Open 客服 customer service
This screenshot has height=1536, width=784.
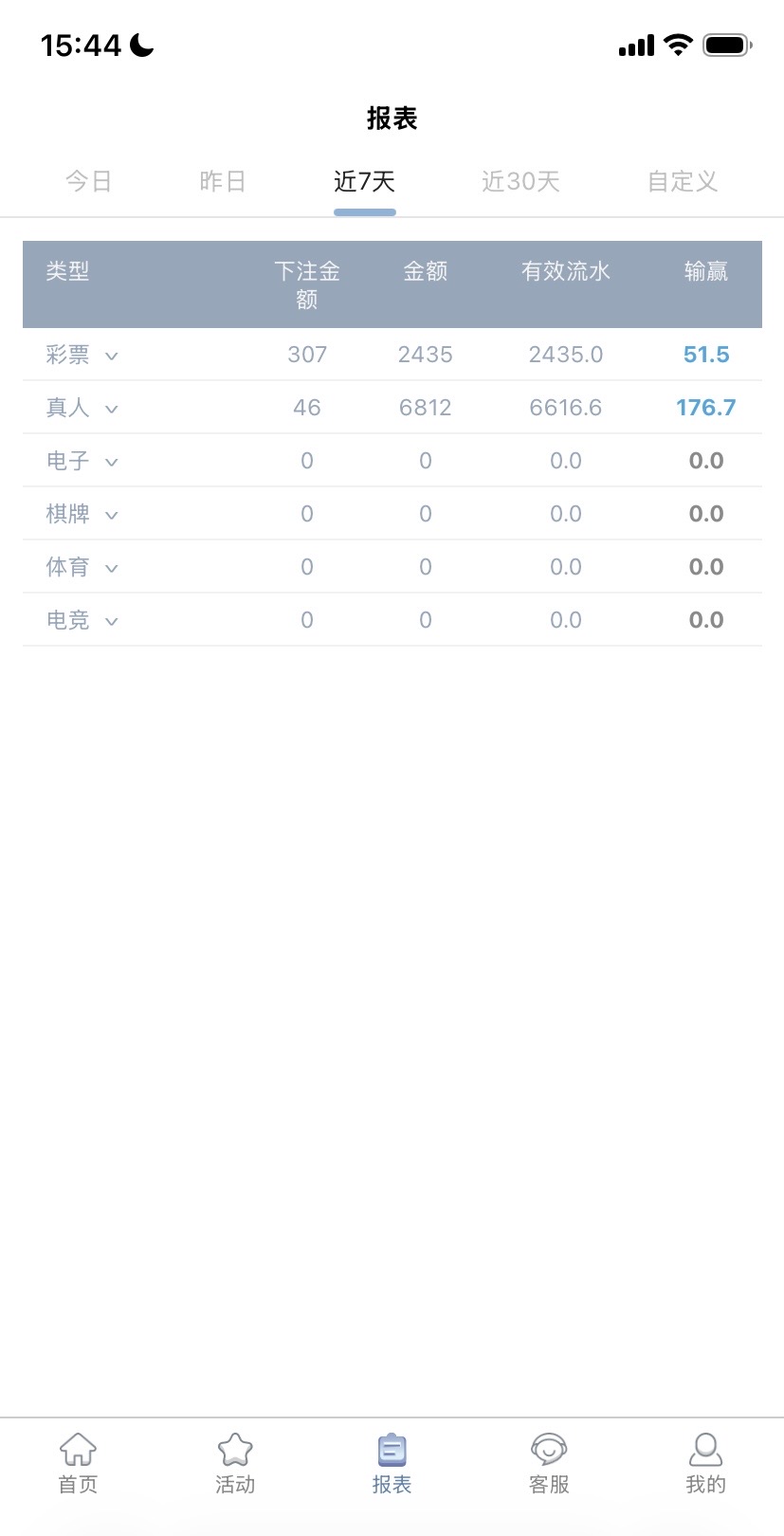pyautogui.click(x=549, y=1463)
